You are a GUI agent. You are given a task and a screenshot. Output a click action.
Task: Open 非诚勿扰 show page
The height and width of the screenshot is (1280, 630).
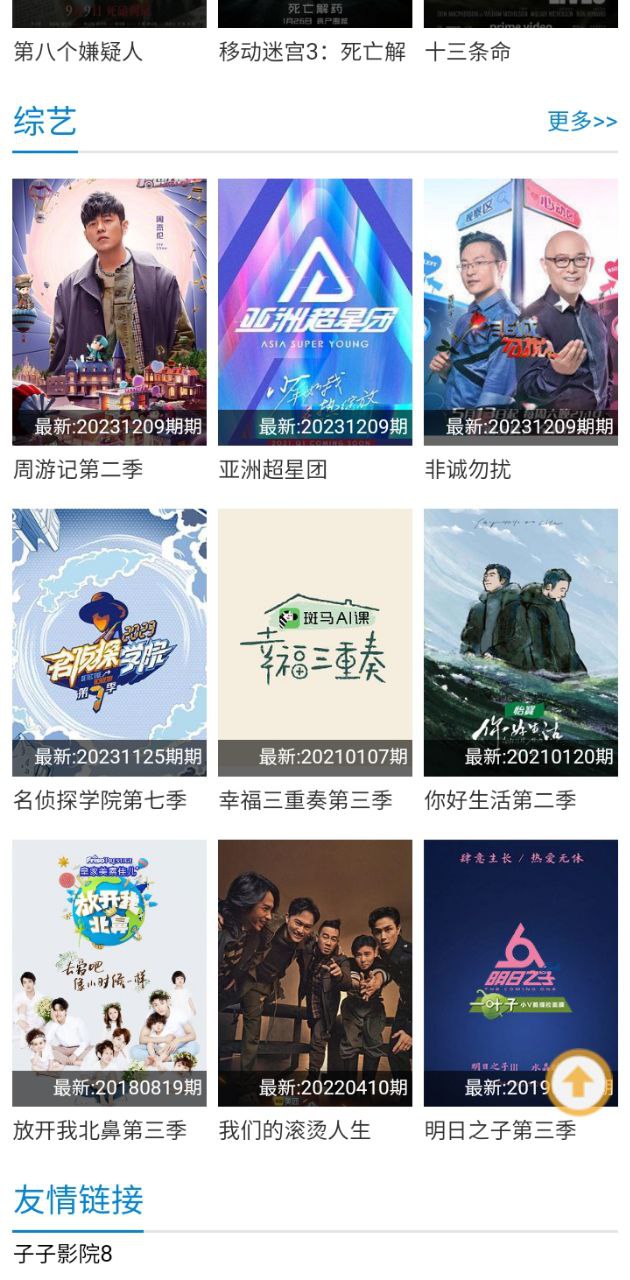tap(520, 312)
